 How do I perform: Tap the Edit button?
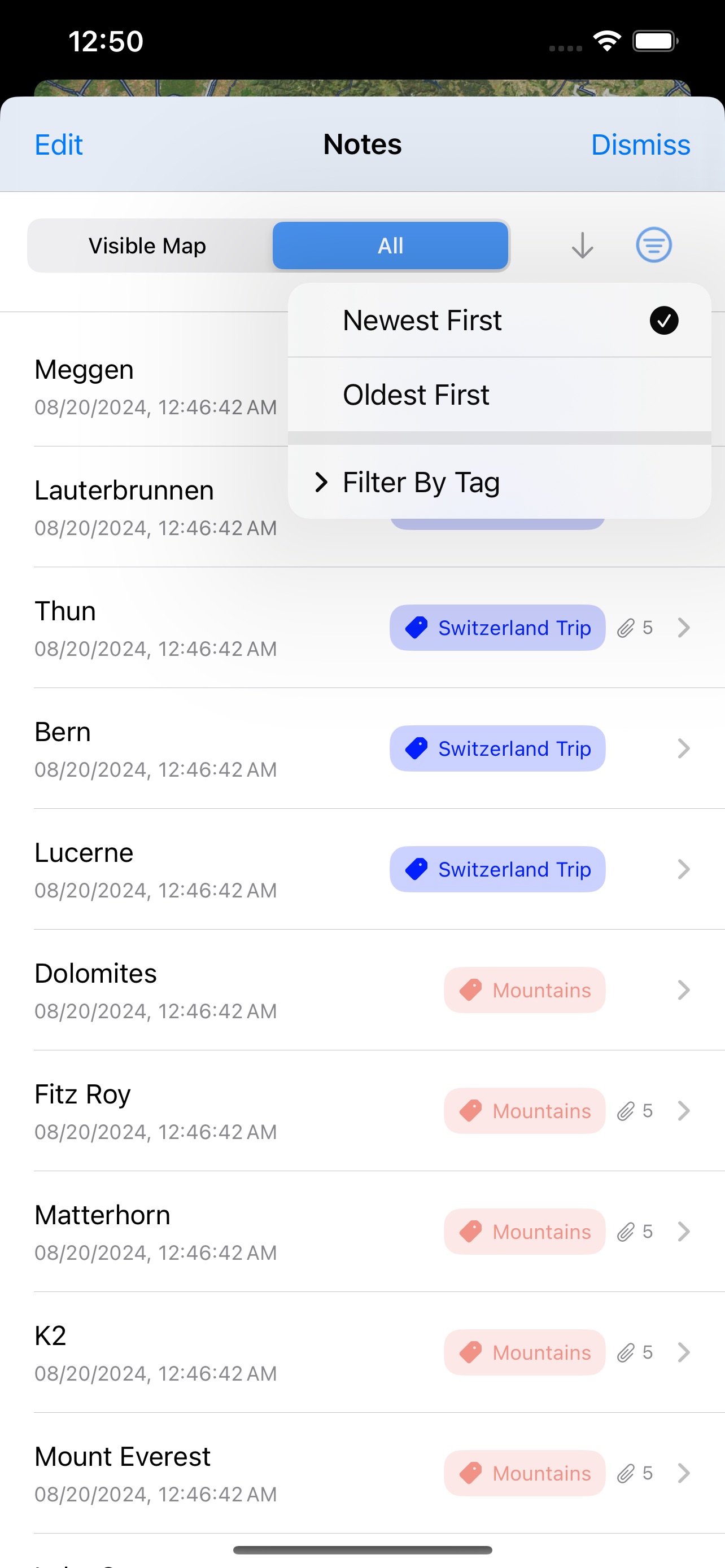(x=58, y=145)
